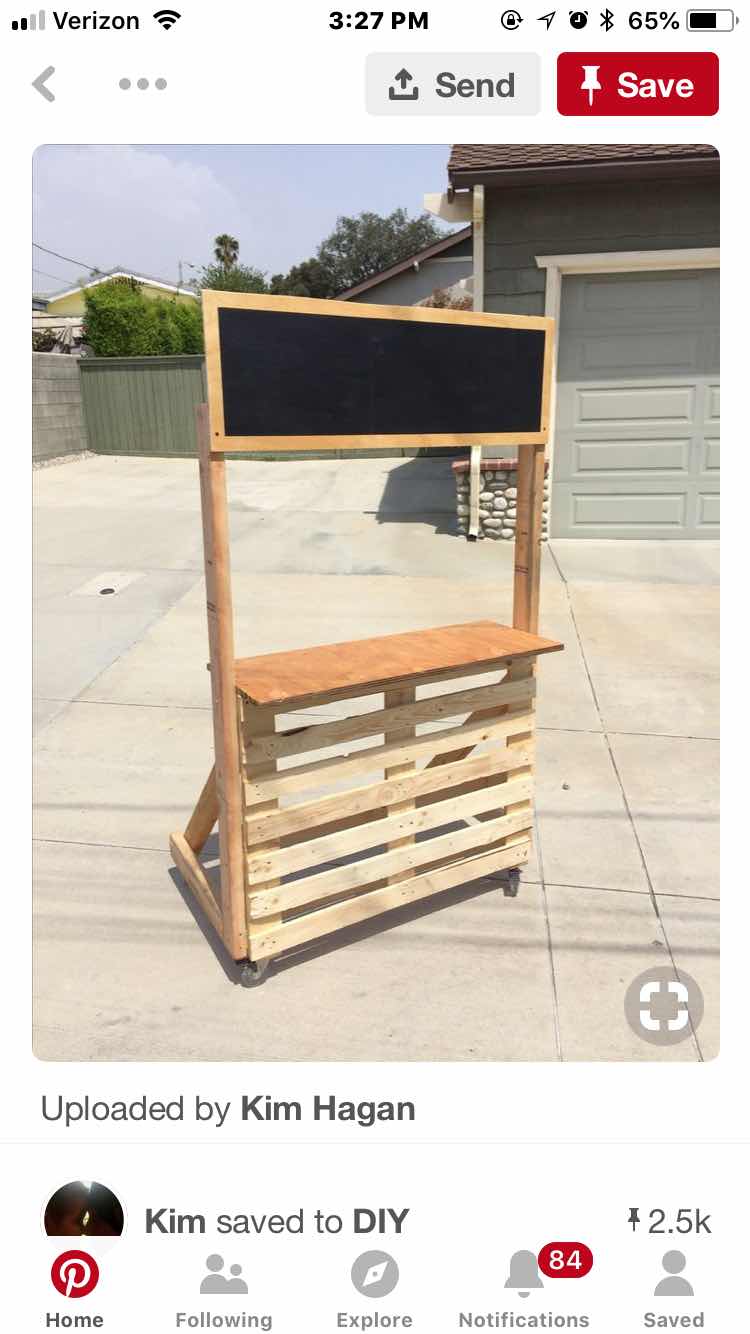Send this pin to someone
Viewport: 750px width, 1334px height.
point(453,85)
